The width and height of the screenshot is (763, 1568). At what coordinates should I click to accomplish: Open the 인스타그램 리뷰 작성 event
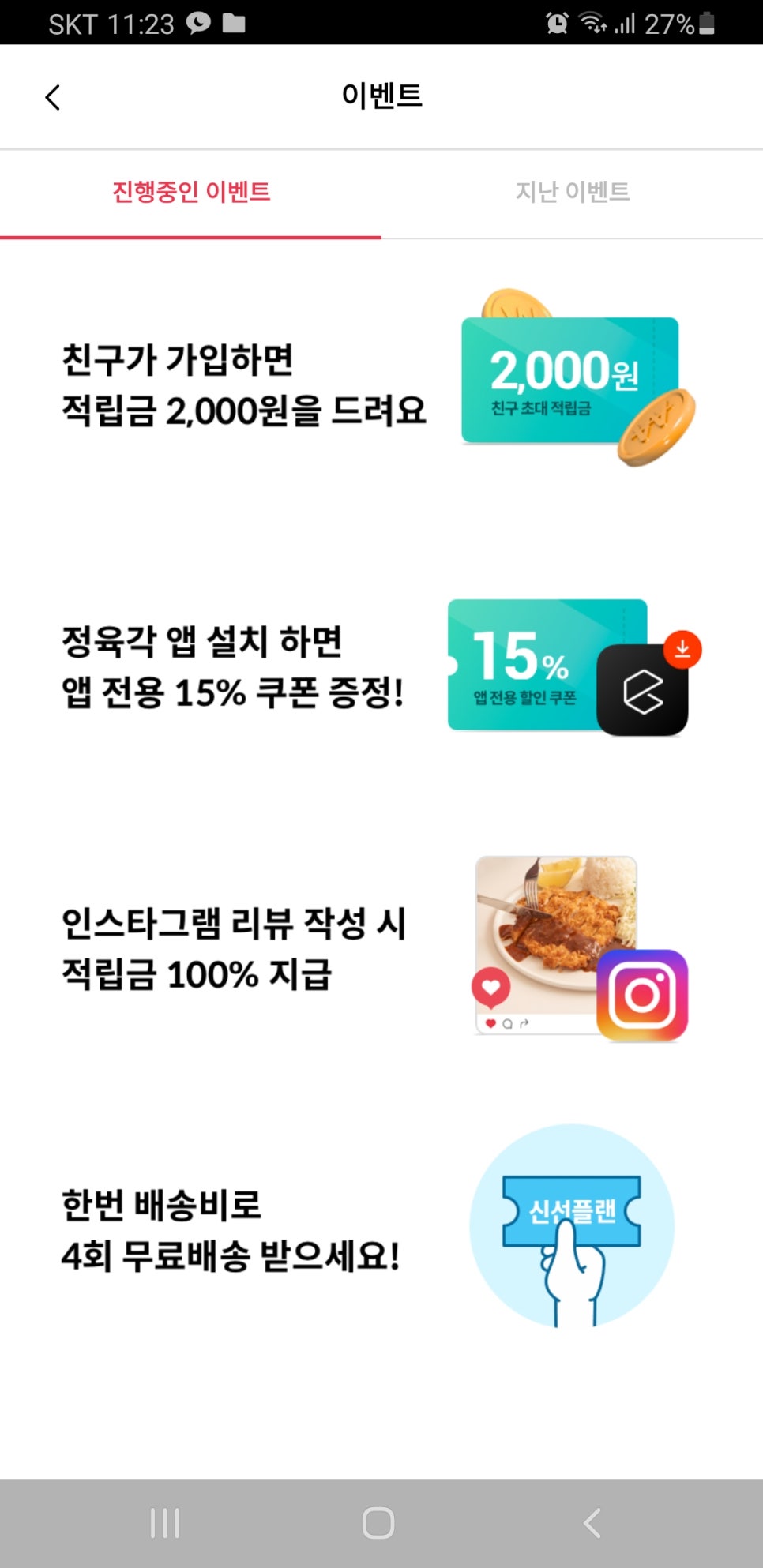point(381,948)
